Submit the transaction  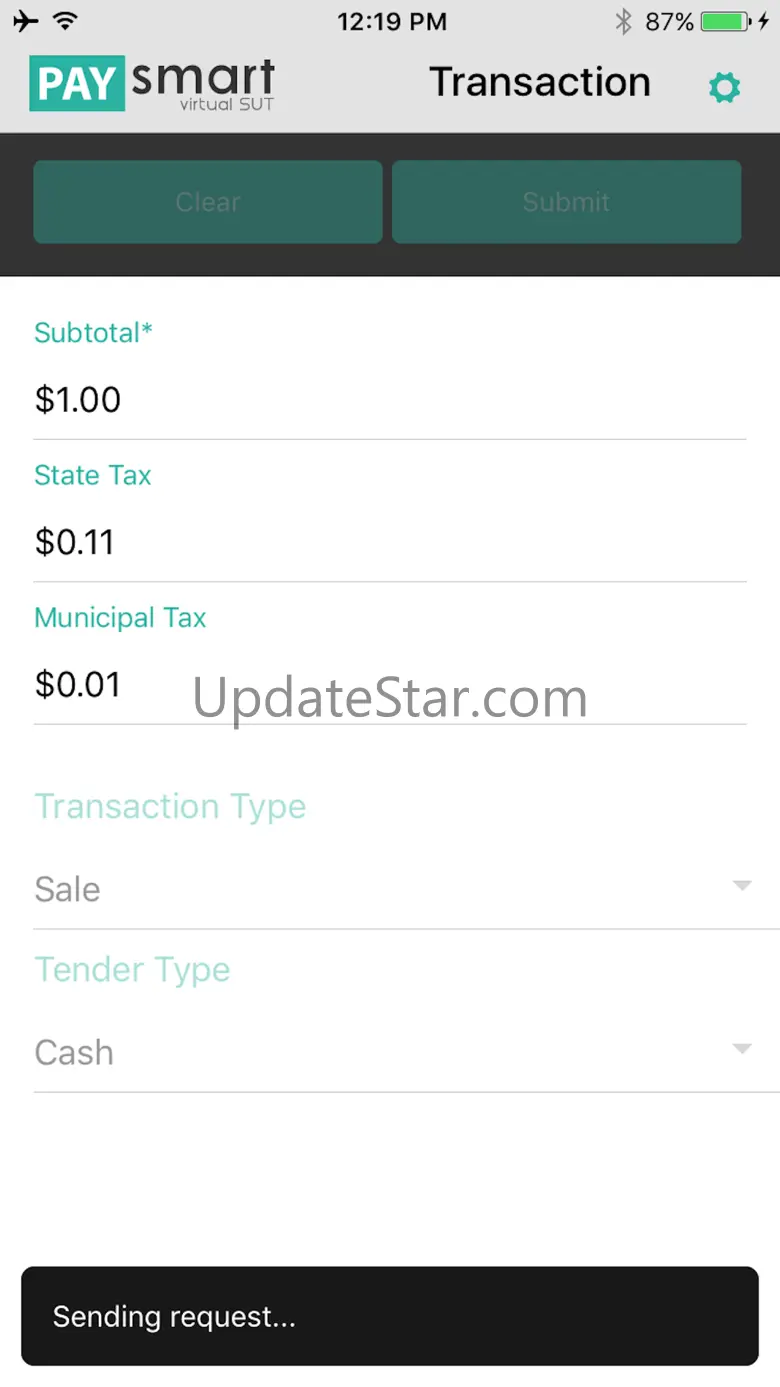pos(566,202)
